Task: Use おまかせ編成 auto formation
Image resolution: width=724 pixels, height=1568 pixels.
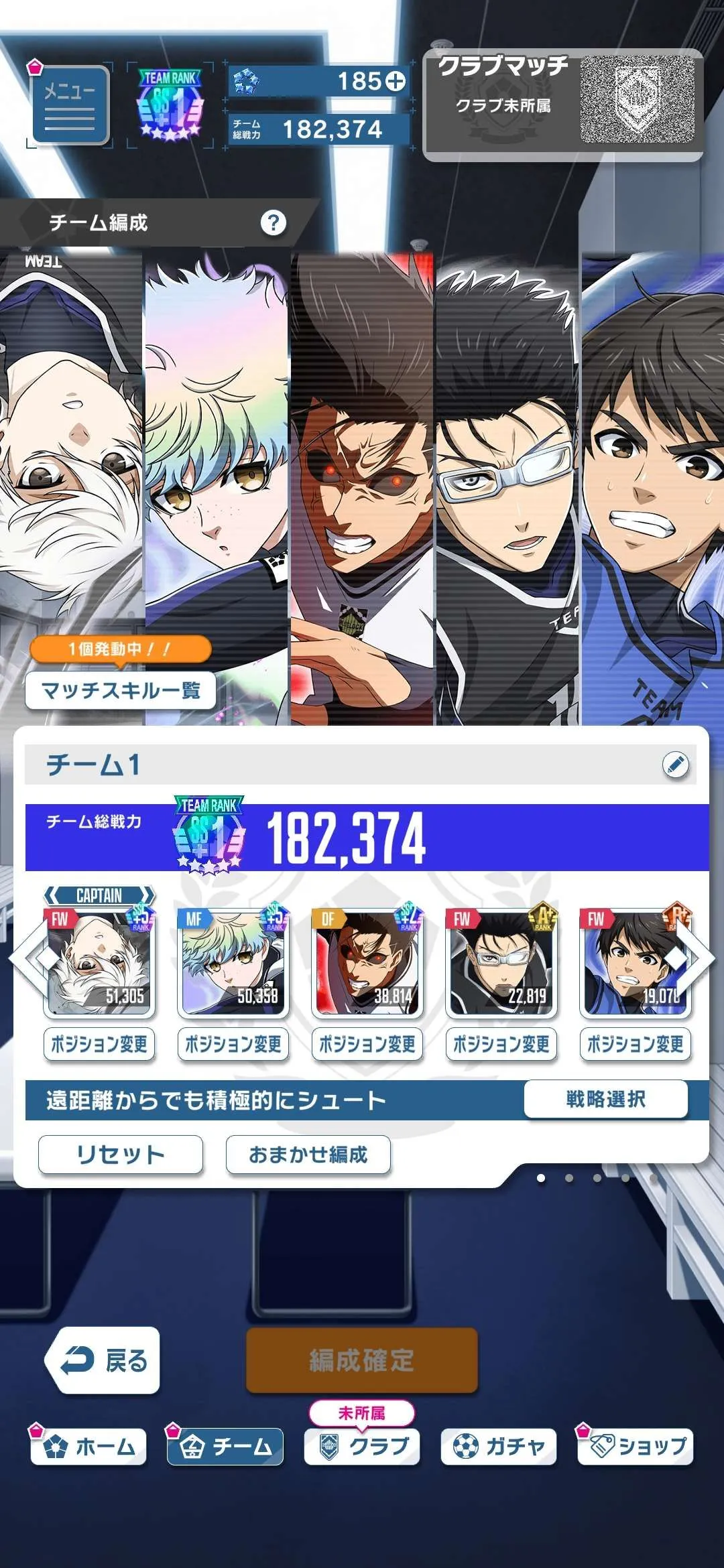Action: [308, 1155]
